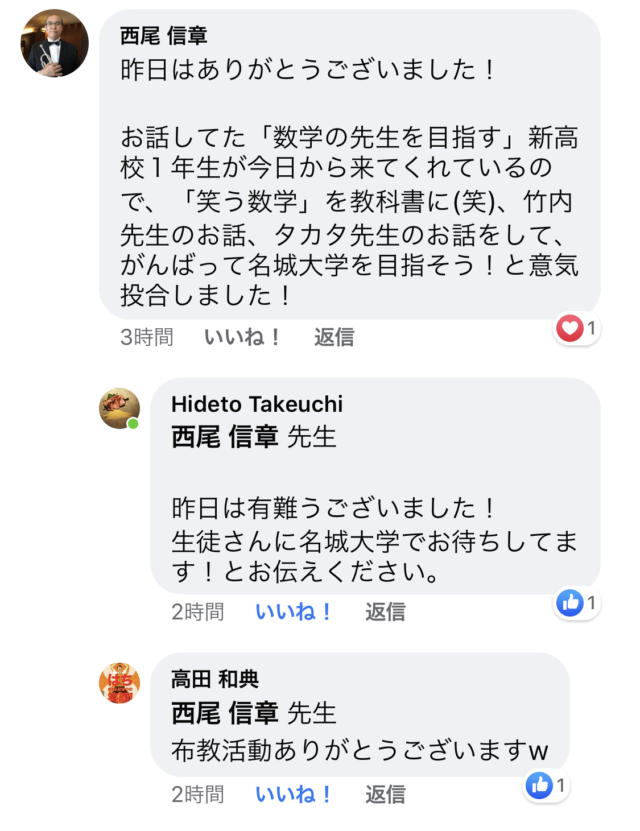This screenshot has height=831, width=640.
Task: Toggle like on 高田 和典's reply
Action: point(293,794)
